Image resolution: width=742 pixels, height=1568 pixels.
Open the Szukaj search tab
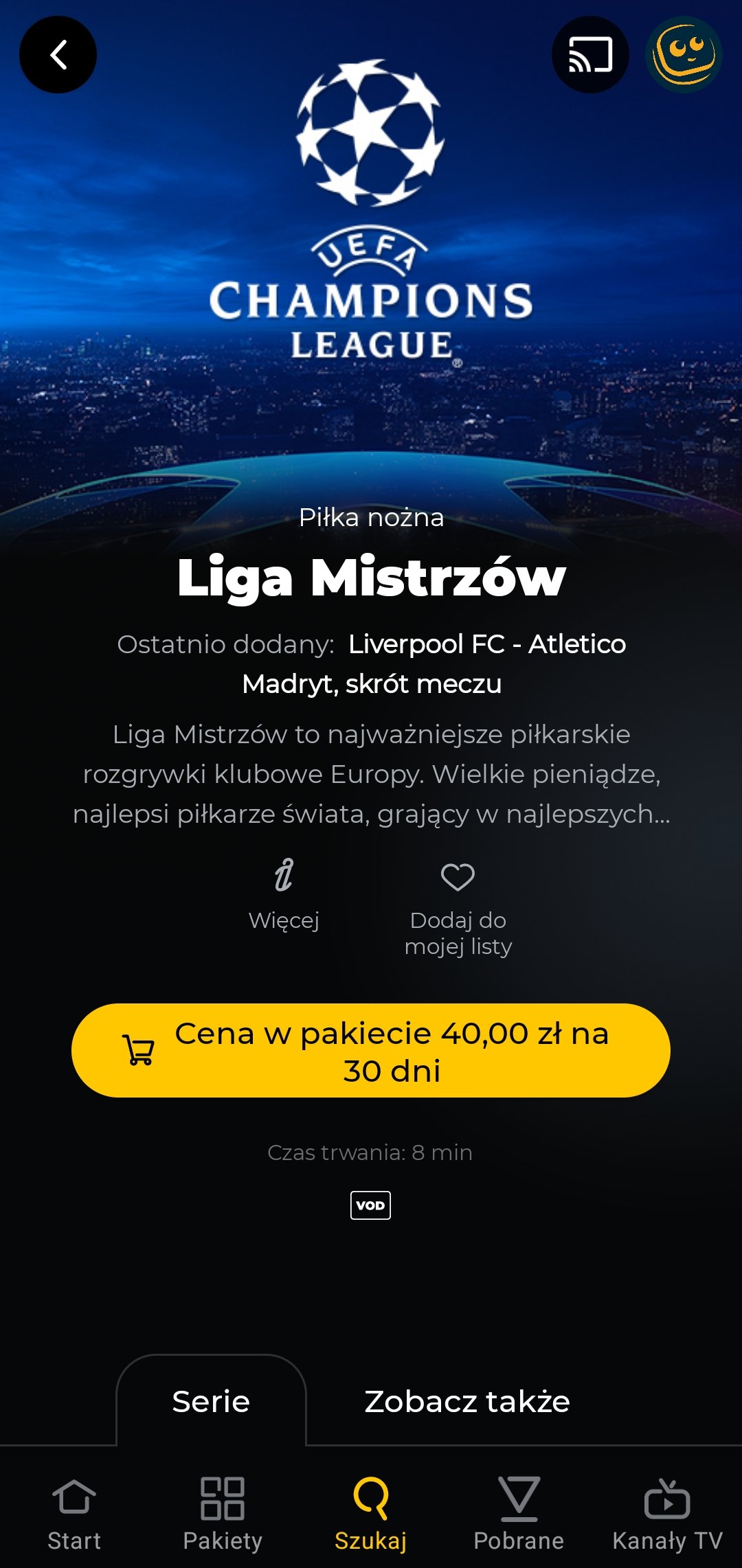click(371, 1514)
